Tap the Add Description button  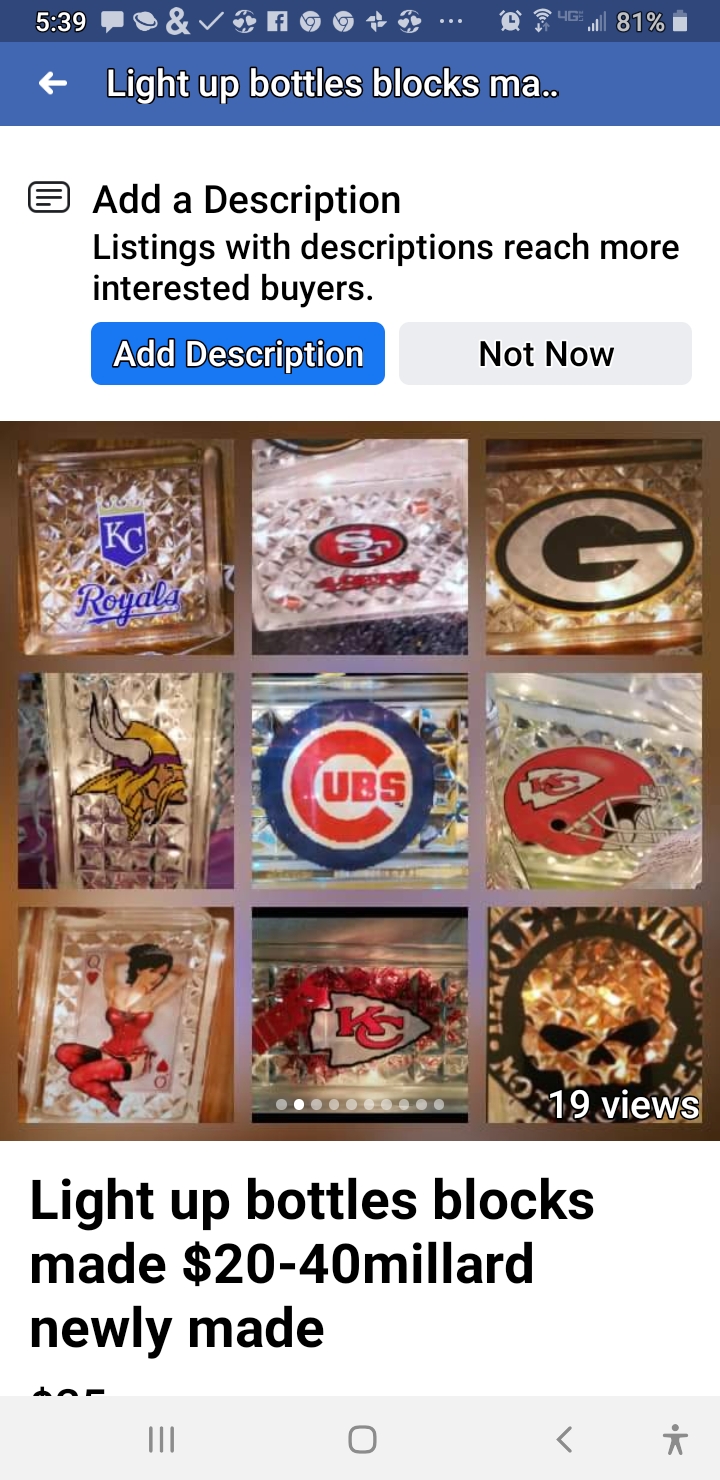click(x=238, y=354)
